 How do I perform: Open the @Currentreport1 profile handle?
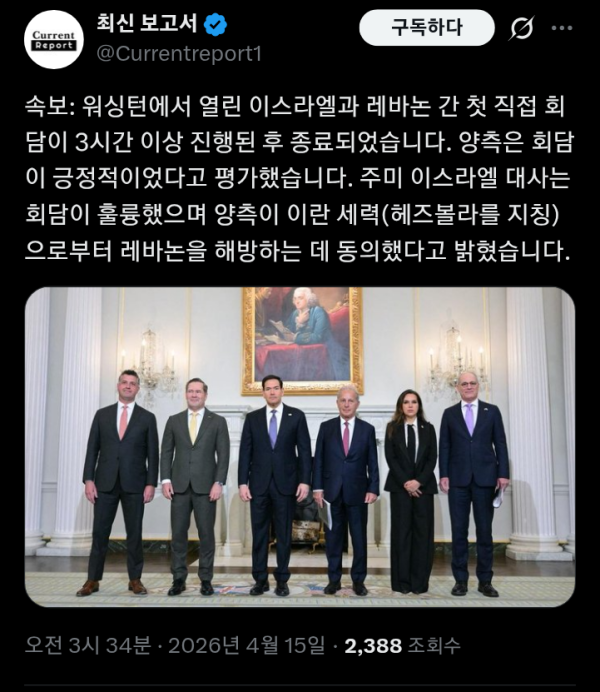coord(178,54)
